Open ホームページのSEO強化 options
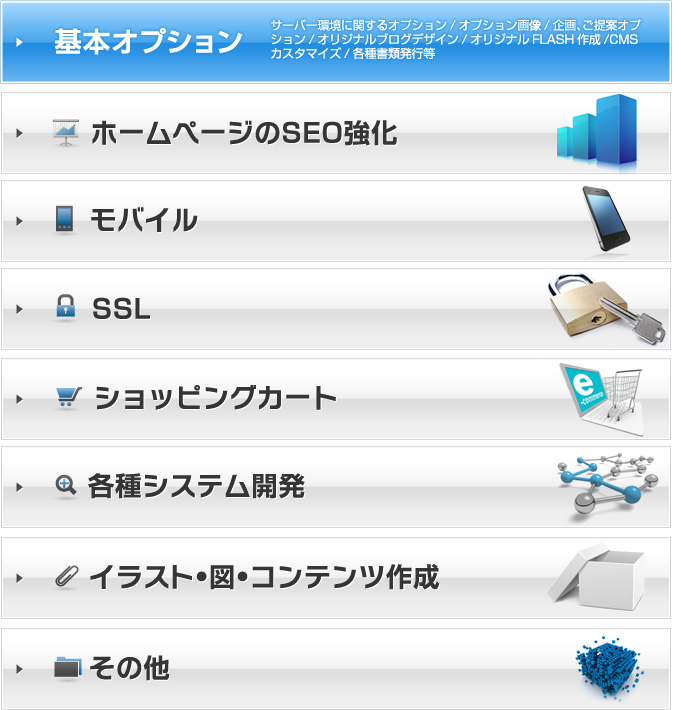This screenshot has width=681, height=710. tap(243, 134)
